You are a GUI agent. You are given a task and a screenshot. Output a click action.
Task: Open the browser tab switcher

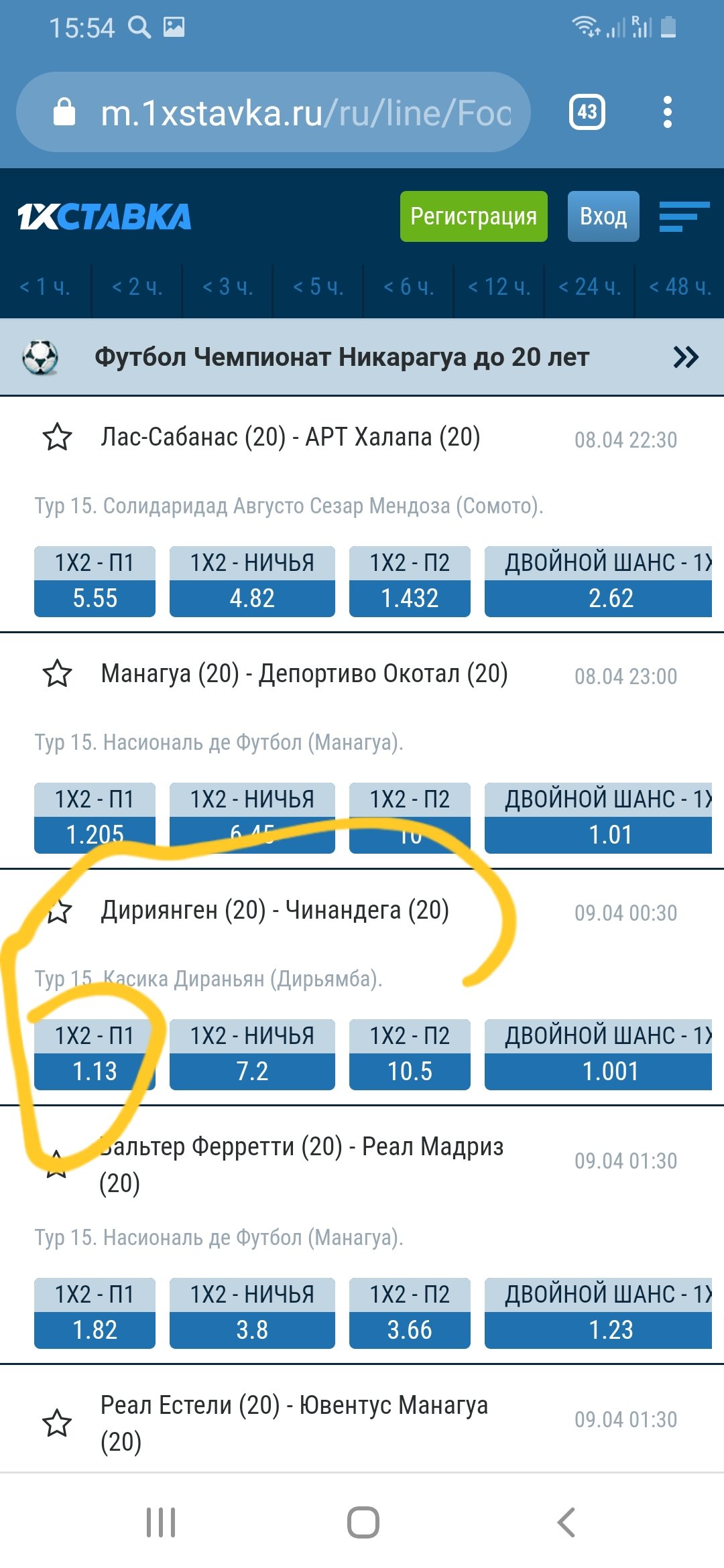(x=587, y=112)
